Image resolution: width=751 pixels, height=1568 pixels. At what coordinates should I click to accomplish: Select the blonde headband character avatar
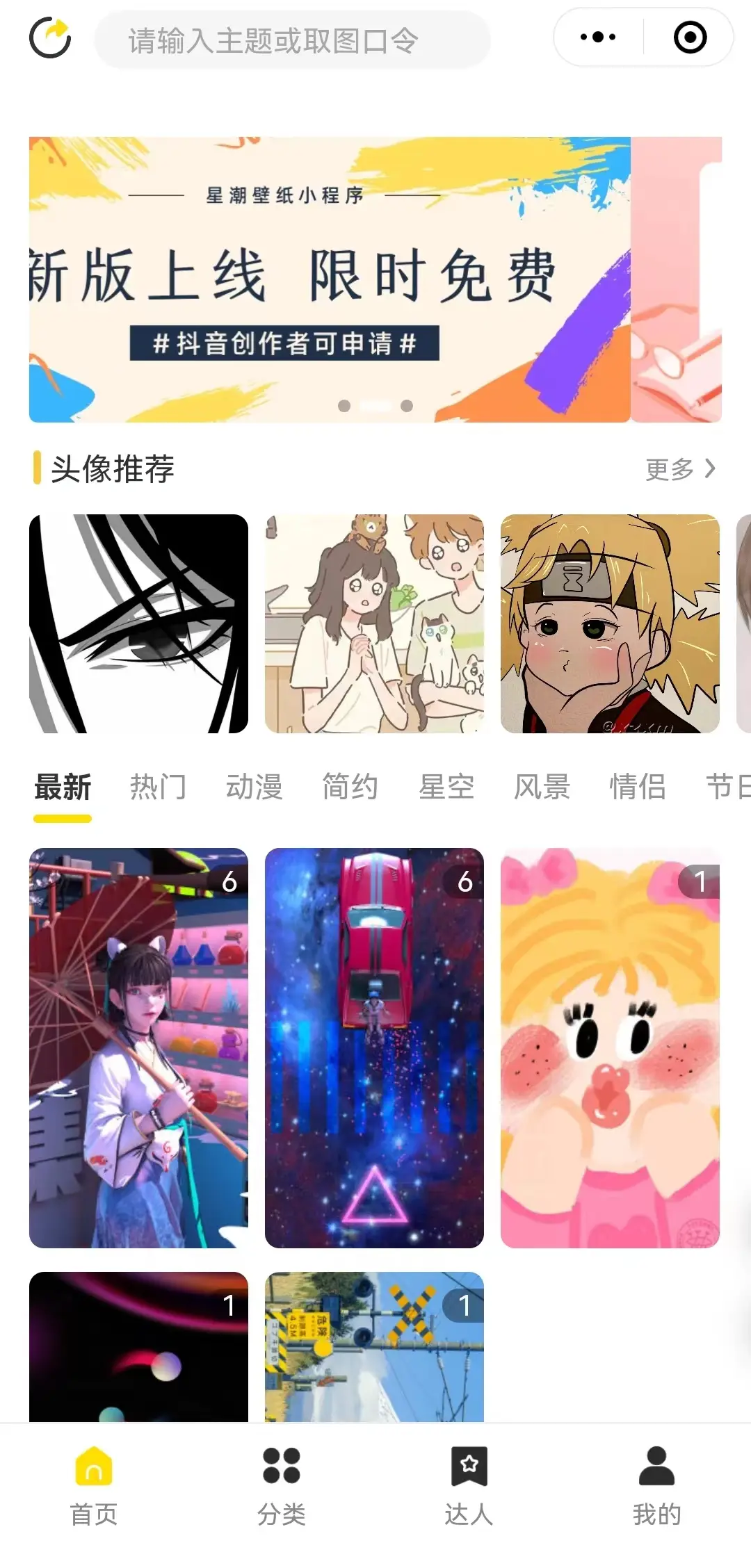point(610,623)
